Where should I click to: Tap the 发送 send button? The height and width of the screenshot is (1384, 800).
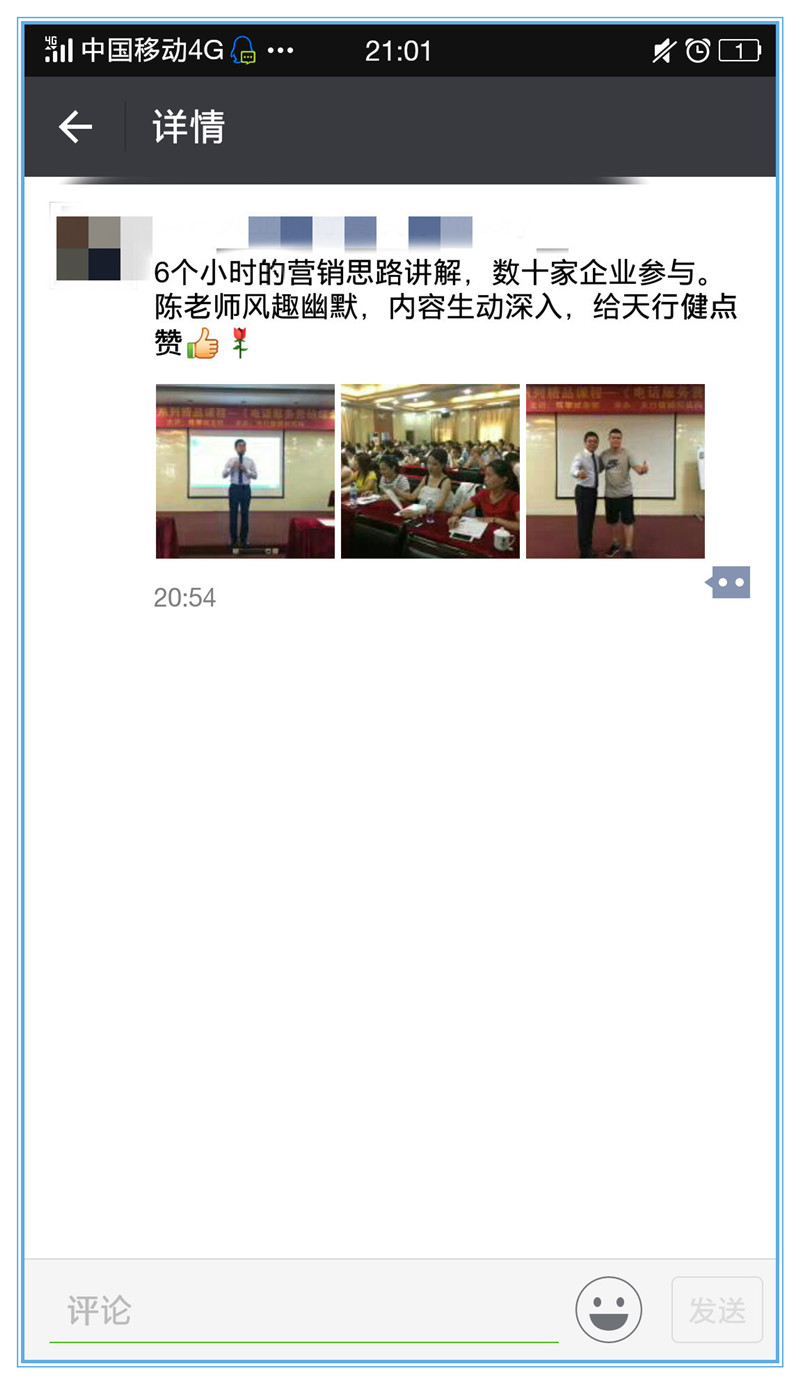[717, 1309]
